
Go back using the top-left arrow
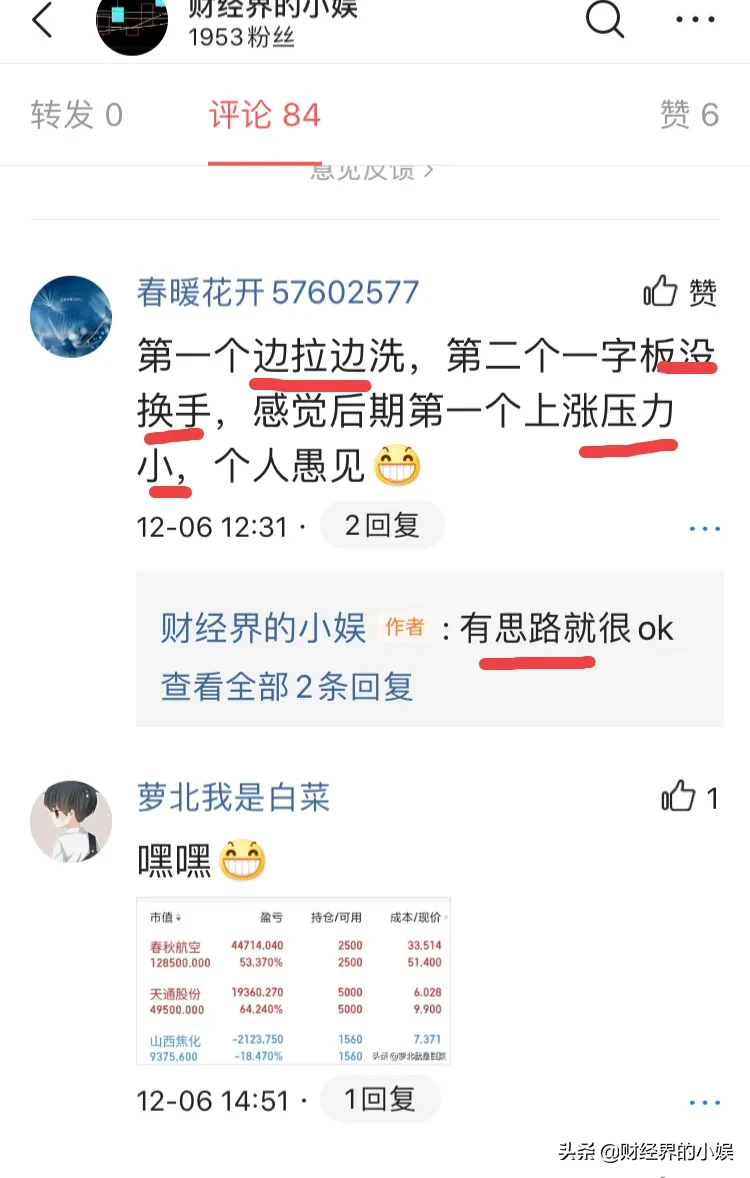point(42,20)
